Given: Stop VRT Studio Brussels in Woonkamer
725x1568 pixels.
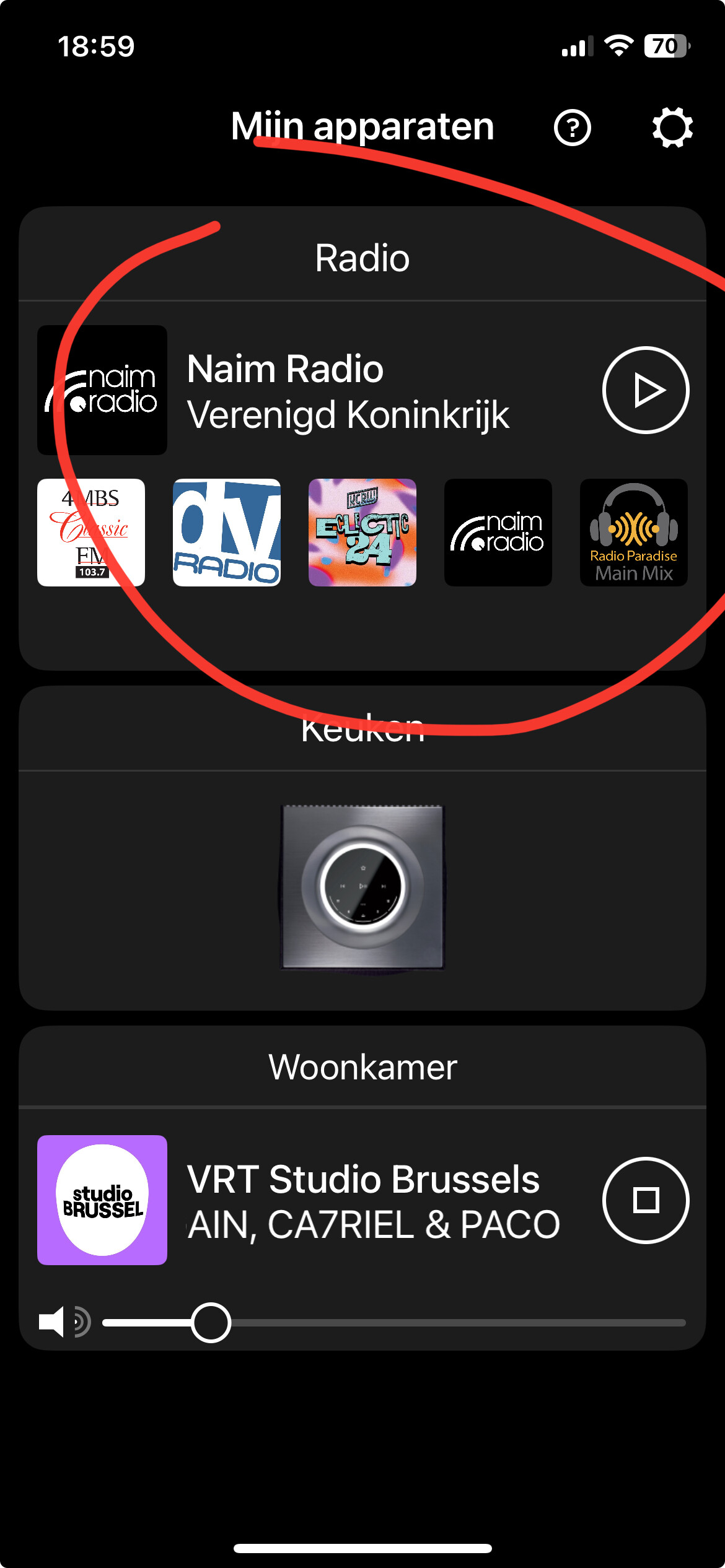Looking at the screenshot, I should tap(645, 1200).
